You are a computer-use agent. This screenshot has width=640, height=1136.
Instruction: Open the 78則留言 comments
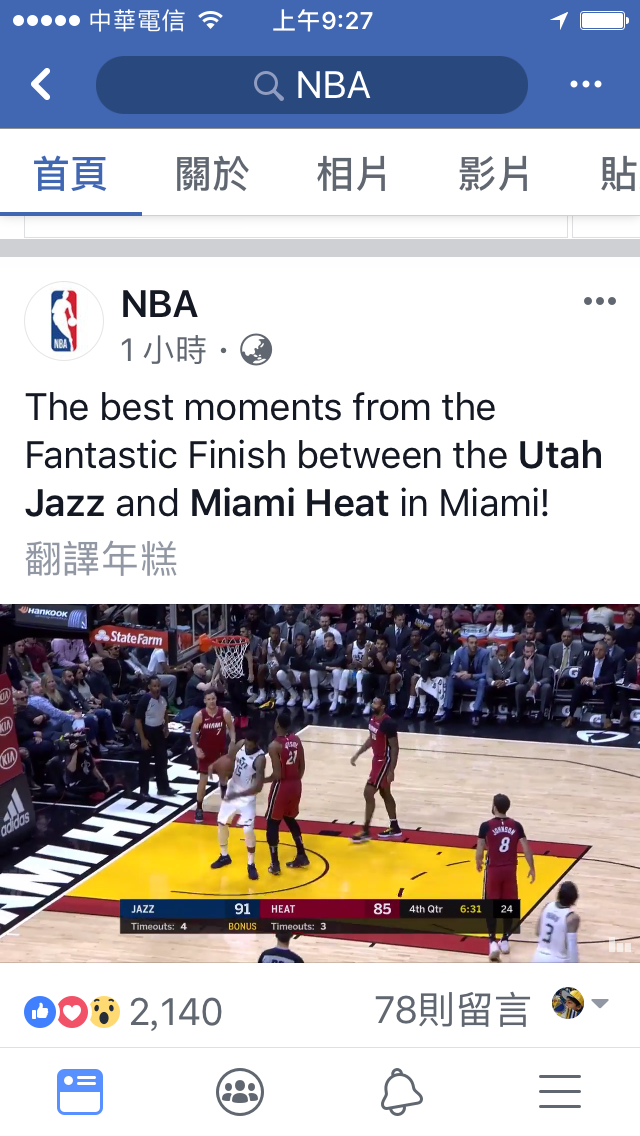pos(451,1011)
